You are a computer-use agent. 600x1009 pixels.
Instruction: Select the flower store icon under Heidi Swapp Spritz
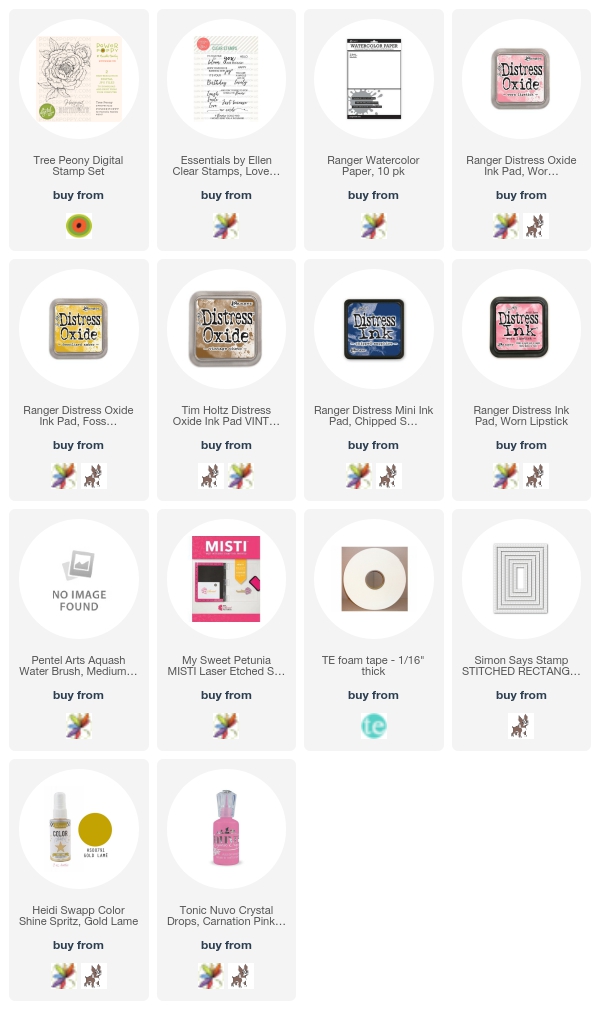64,976
